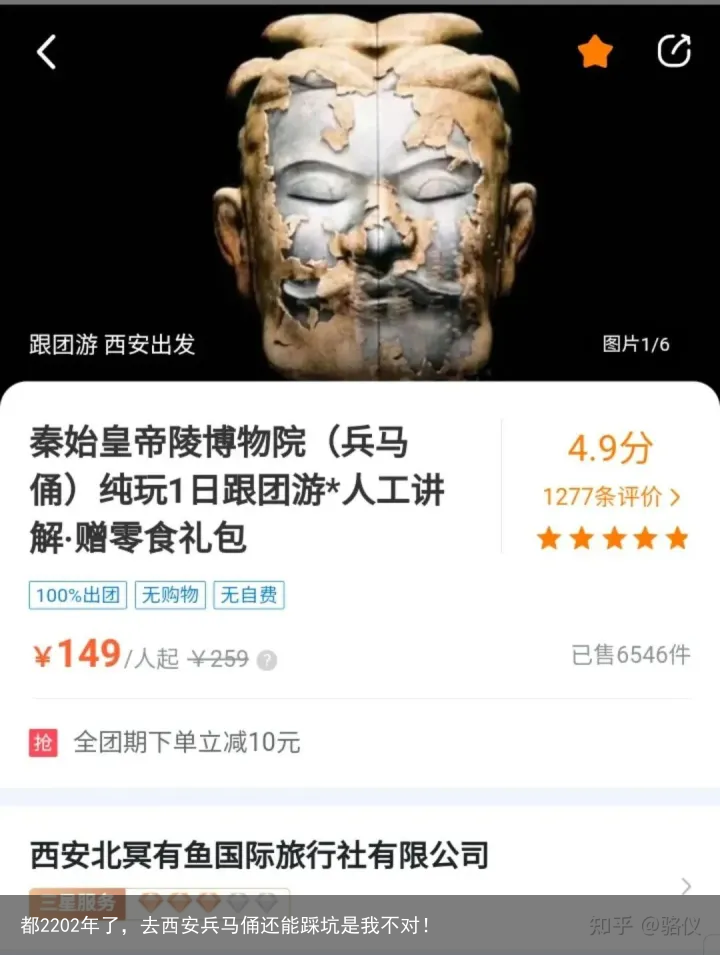
Task: Tap the 知乎 @骆仪 watermark logo
Action: click(x=645, y=925)
